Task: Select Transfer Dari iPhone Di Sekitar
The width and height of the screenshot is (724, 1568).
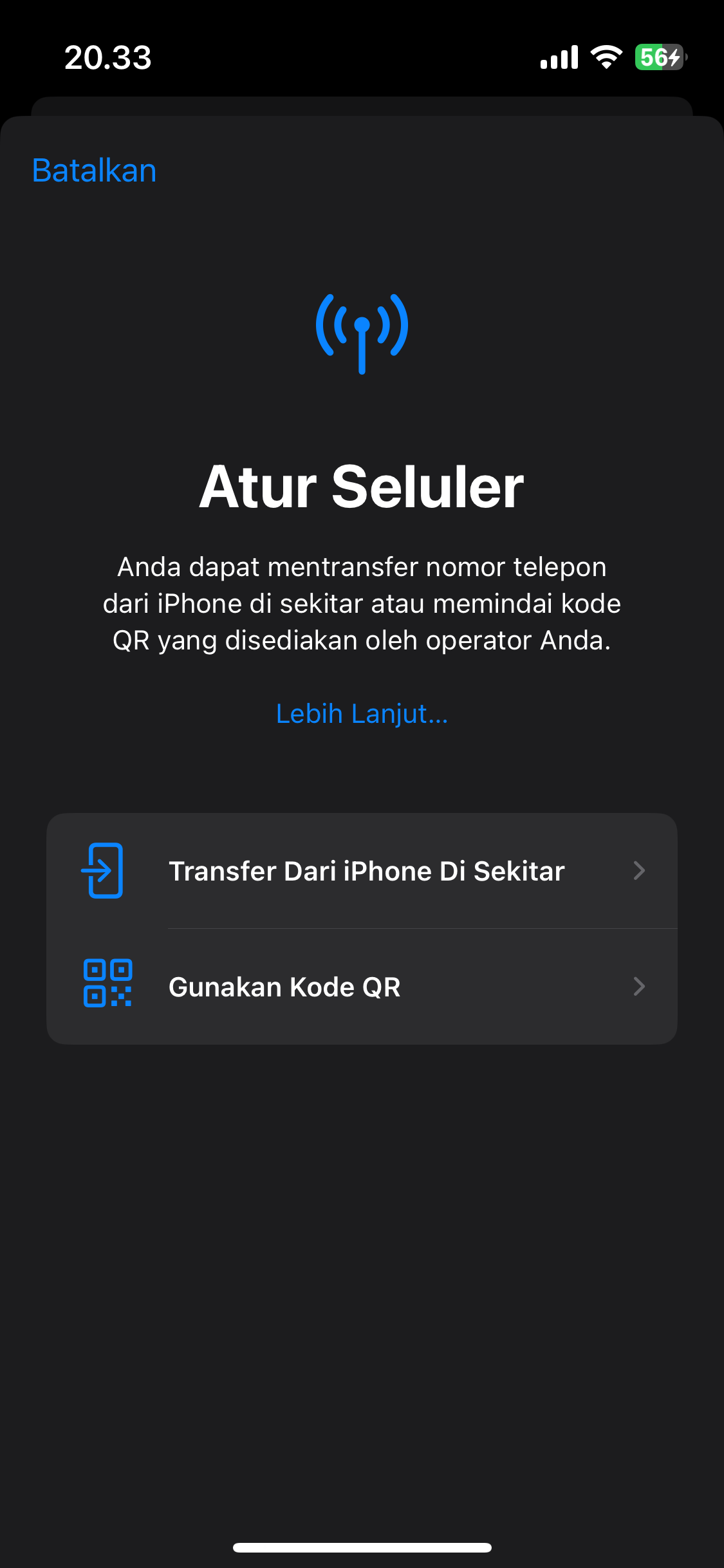Action: pos(362,871)
